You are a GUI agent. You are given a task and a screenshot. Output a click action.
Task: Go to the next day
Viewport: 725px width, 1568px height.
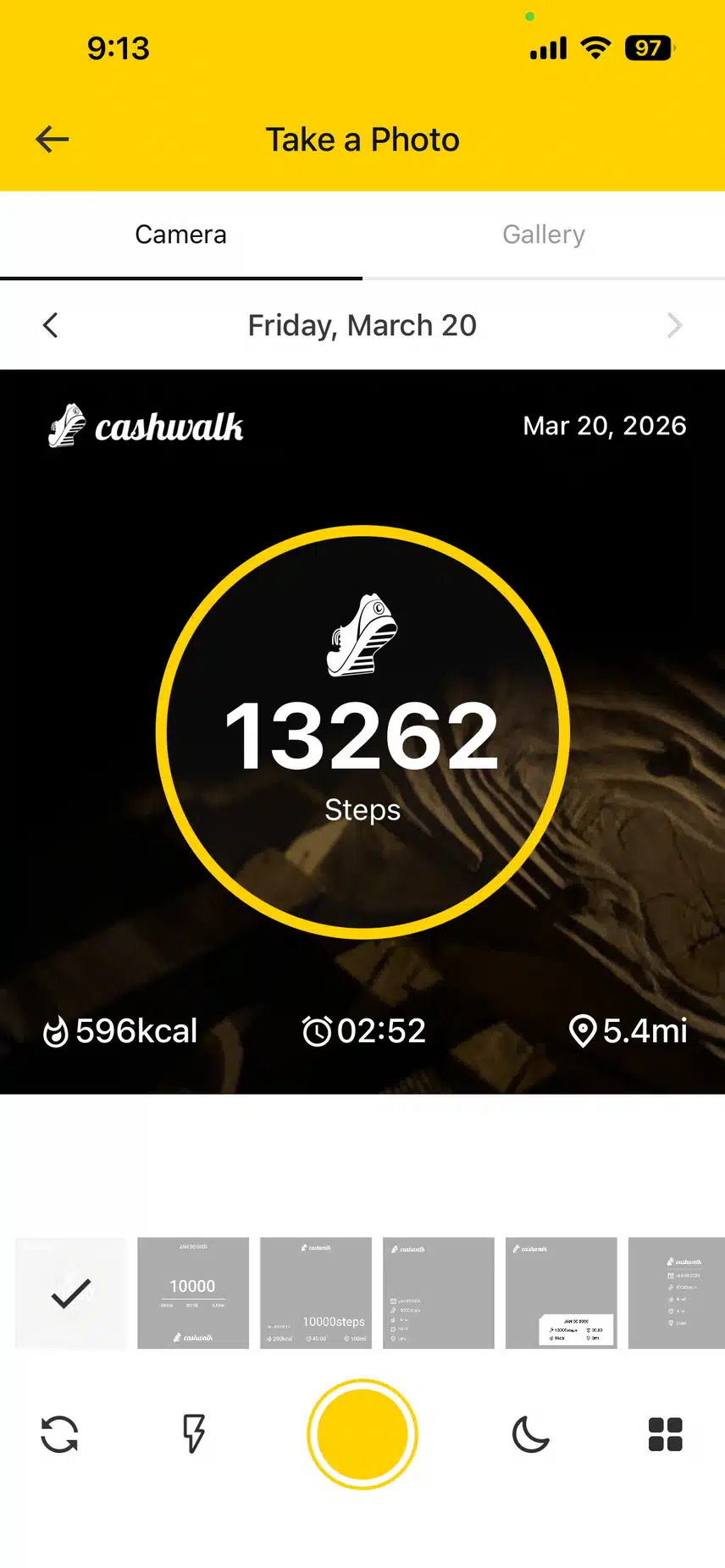674,325
